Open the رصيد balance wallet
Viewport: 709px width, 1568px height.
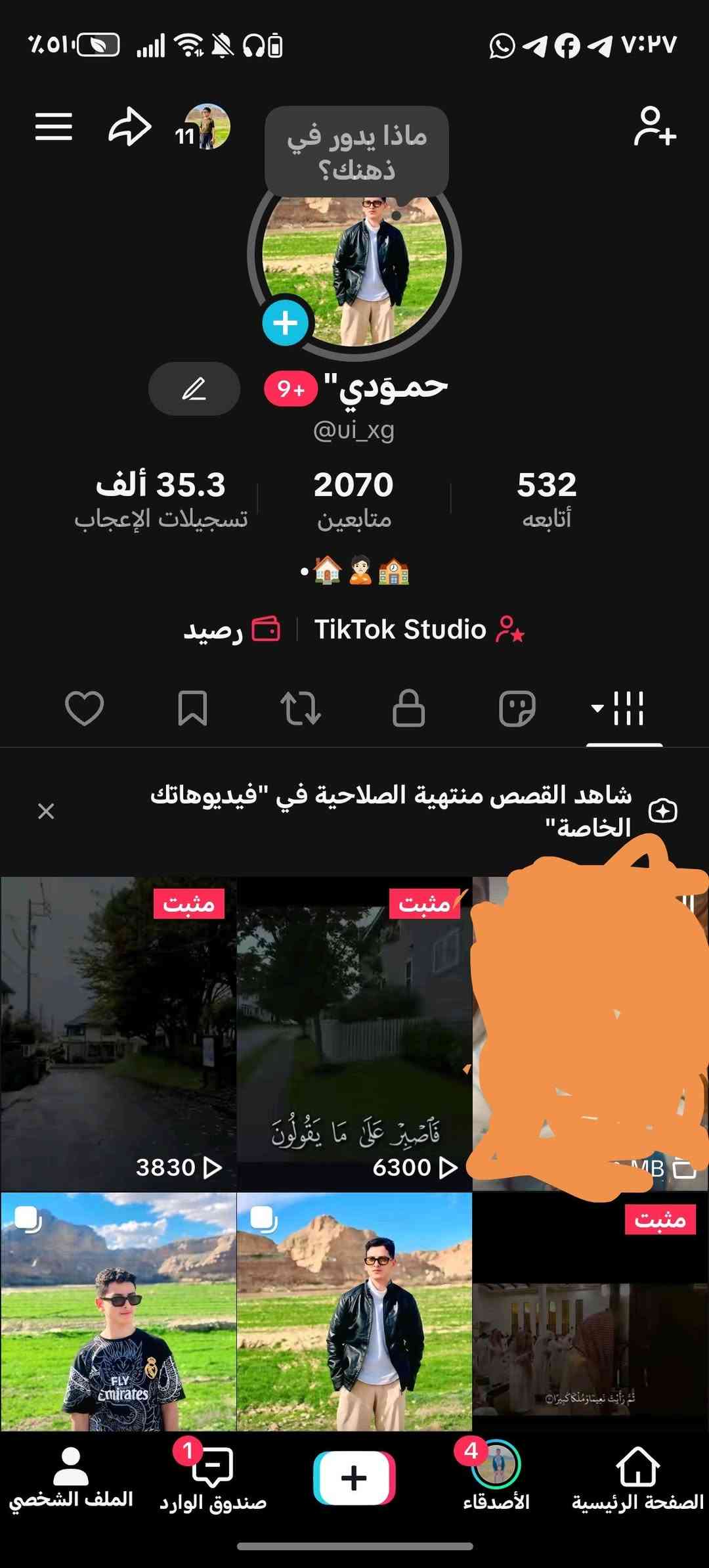(231, 629)
